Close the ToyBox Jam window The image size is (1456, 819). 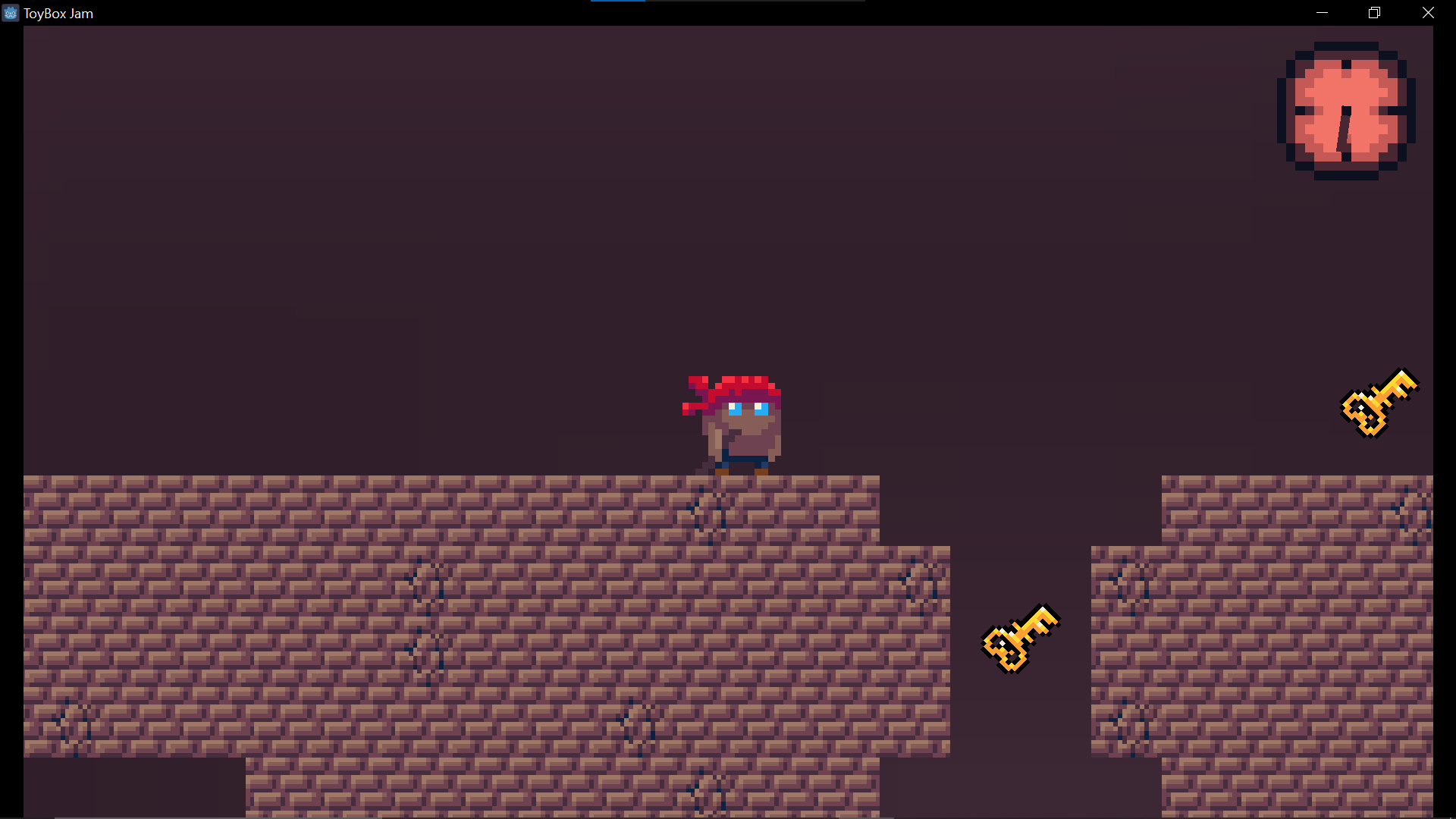1428,13
